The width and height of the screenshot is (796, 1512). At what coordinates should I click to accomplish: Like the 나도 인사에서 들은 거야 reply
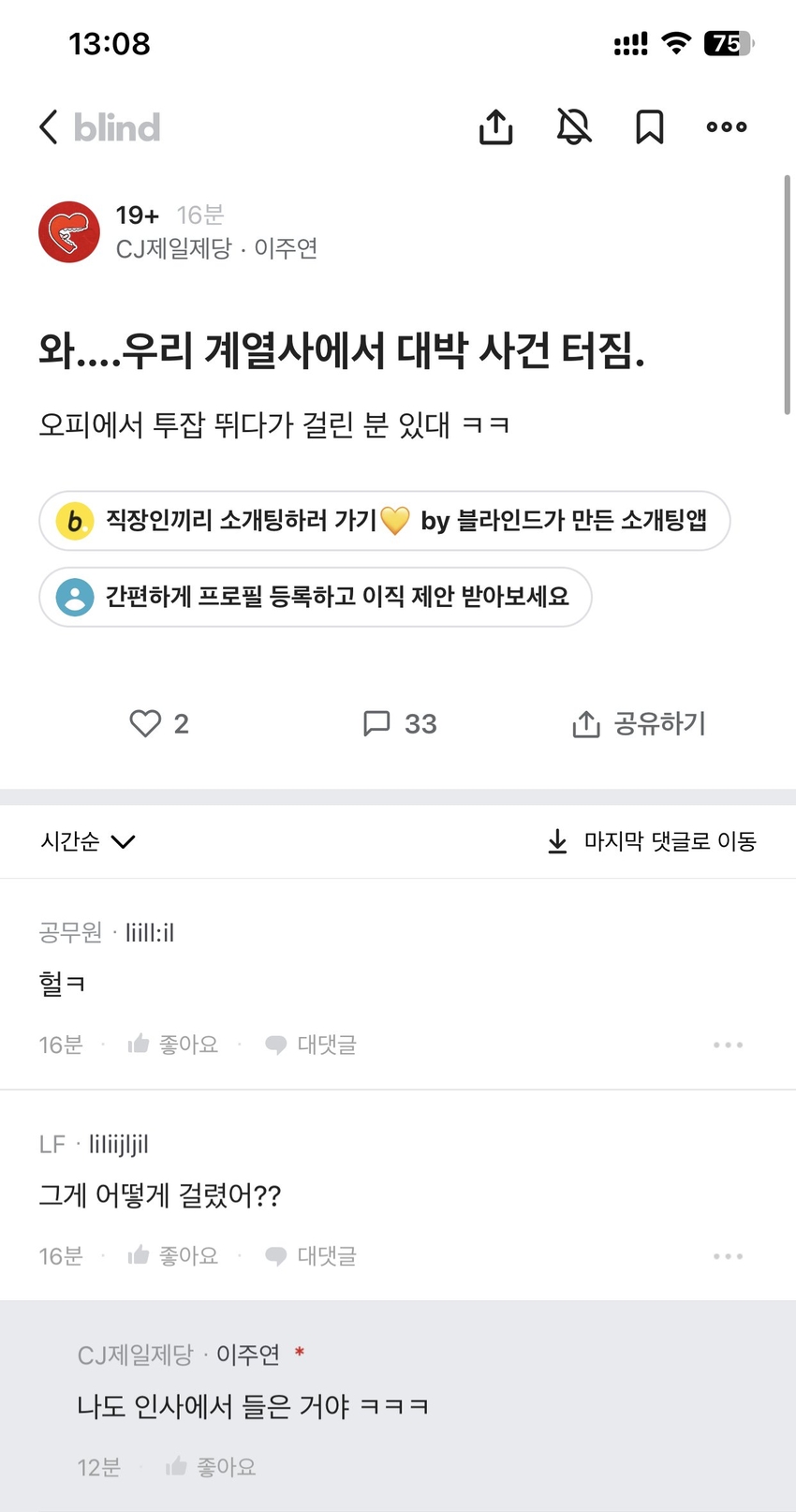211,1467
